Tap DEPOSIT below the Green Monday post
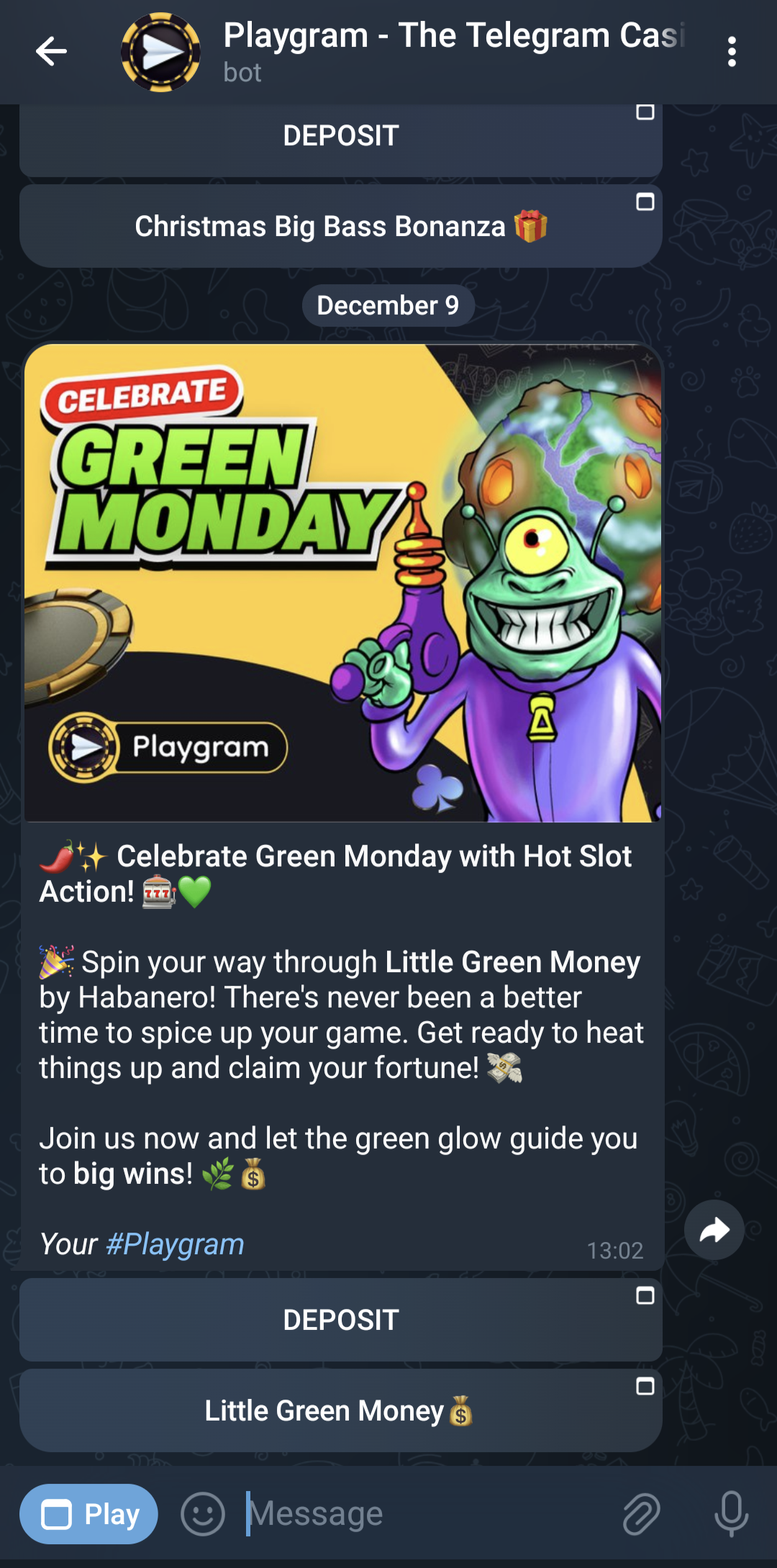The height and width of the screenshot is (1568, 777). pos(341,1320)
